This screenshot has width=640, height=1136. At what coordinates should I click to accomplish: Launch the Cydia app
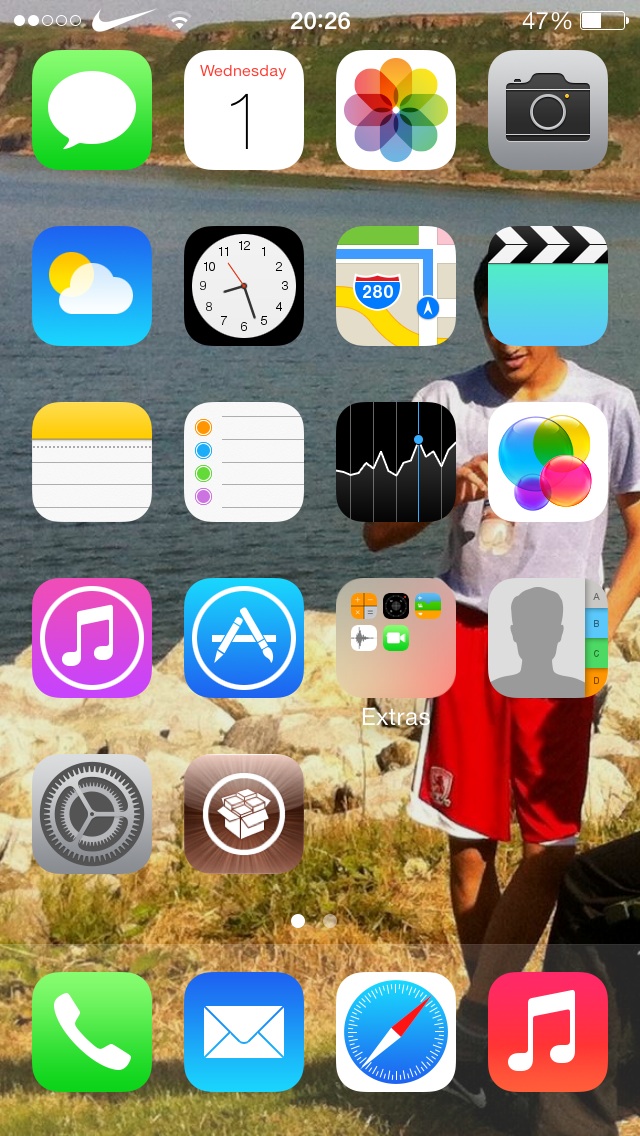pyautogui.click(x=244, y=814)
